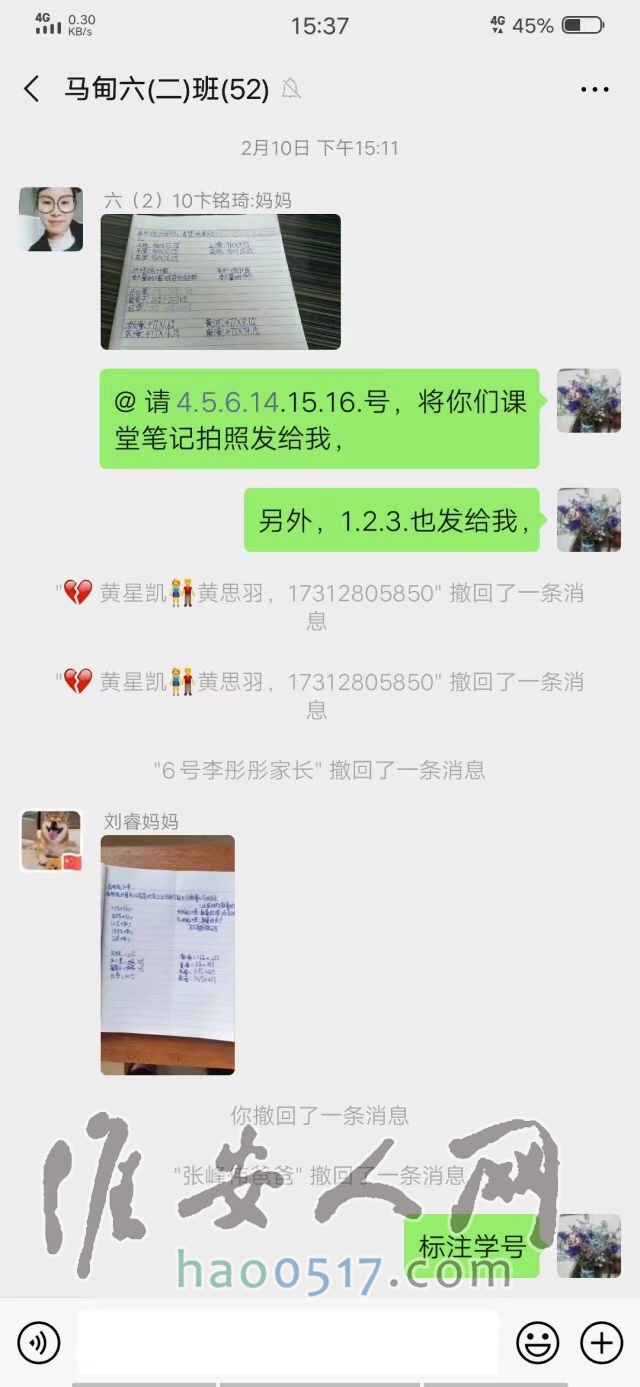Open the notebook photo from 卞铭琦妈妈
This screenshot has width=640, height=1387.
point(220,282)
